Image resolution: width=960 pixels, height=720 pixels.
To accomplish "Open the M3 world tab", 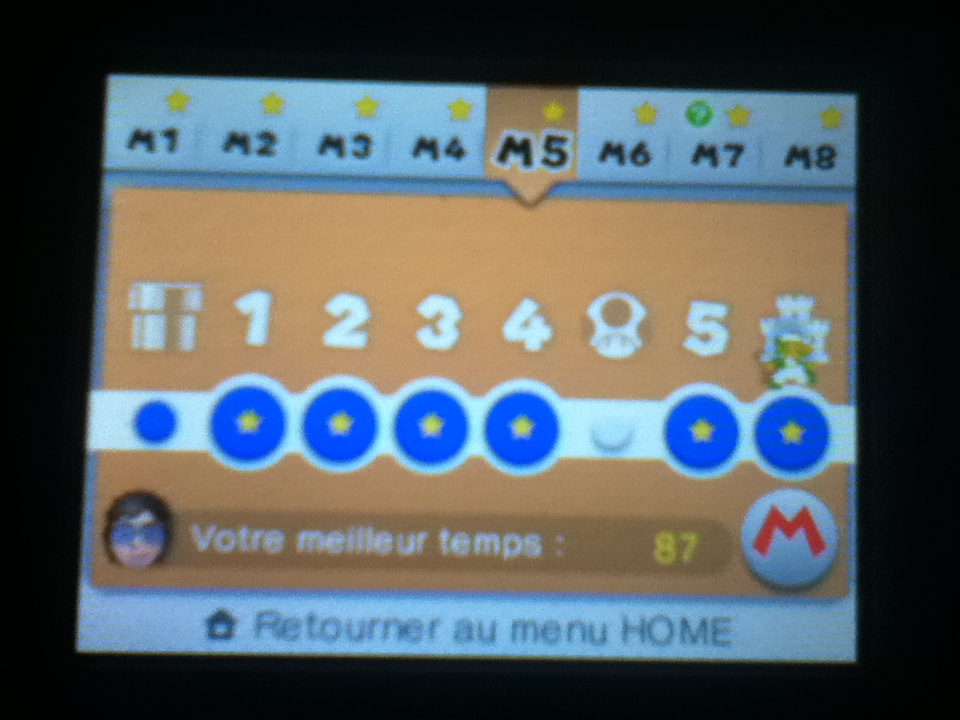I will (345, 143).
